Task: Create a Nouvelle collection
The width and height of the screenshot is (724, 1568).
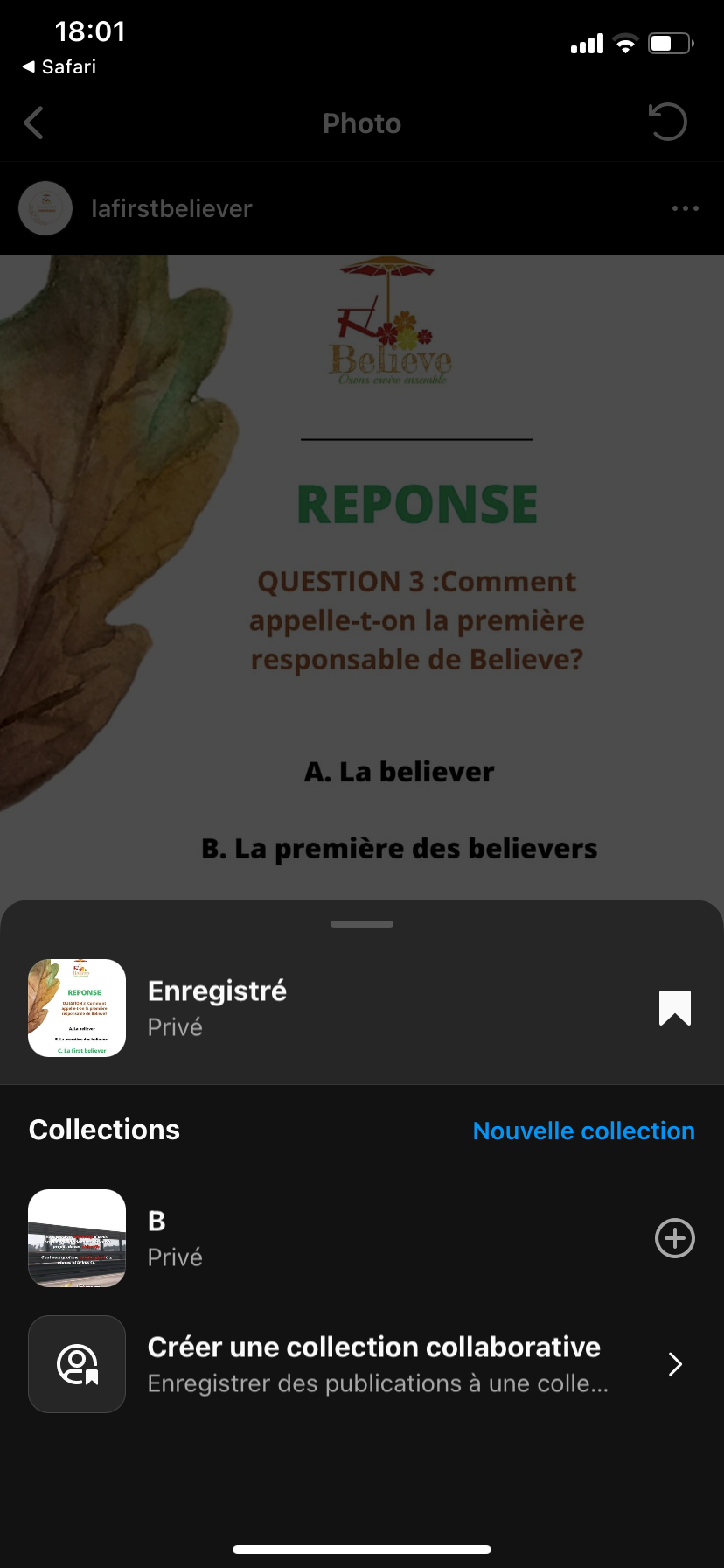Action: [x=583, y=1130]
